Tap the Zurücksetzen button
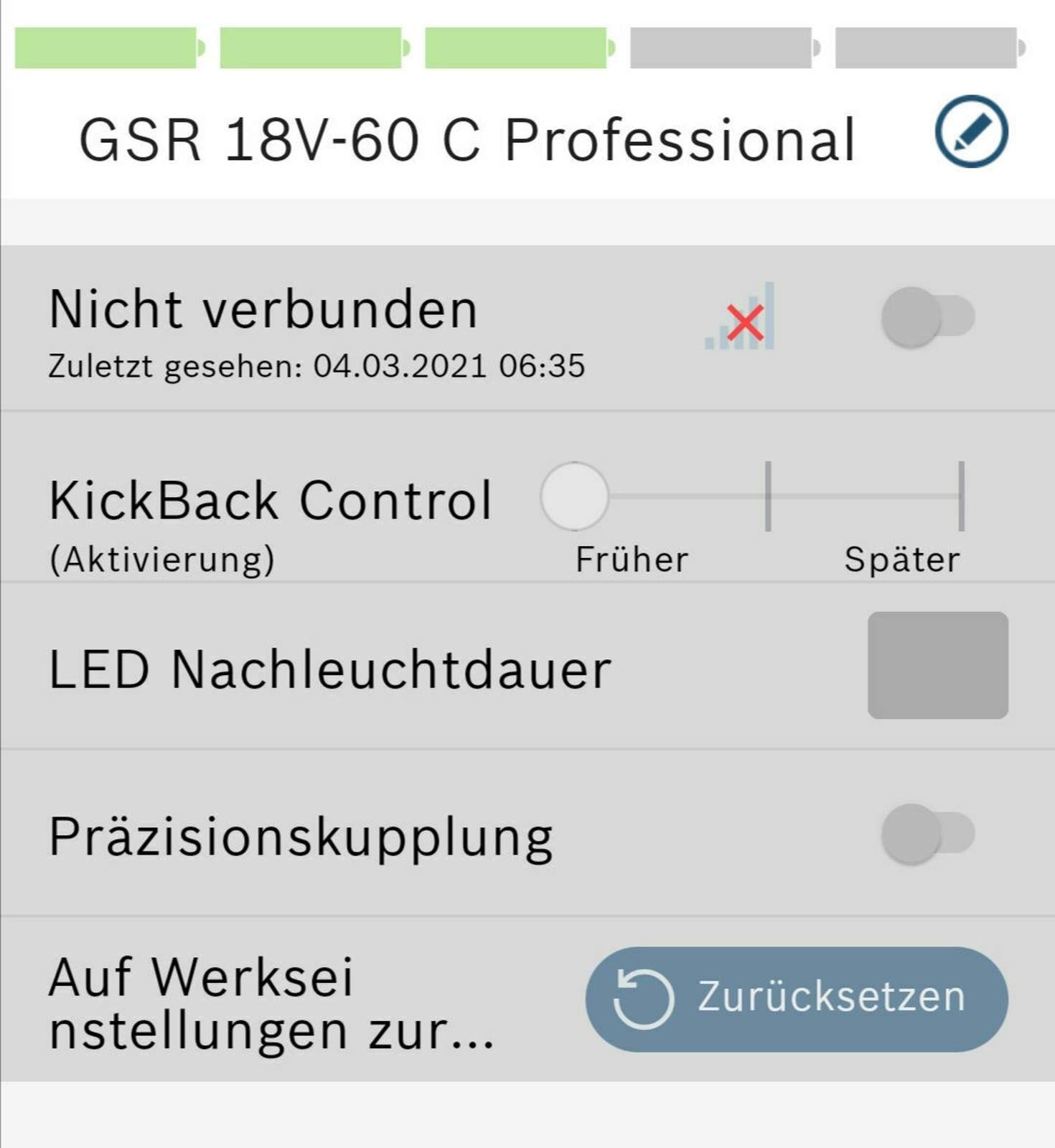1055x1148 pixels. tap(796, 999)
